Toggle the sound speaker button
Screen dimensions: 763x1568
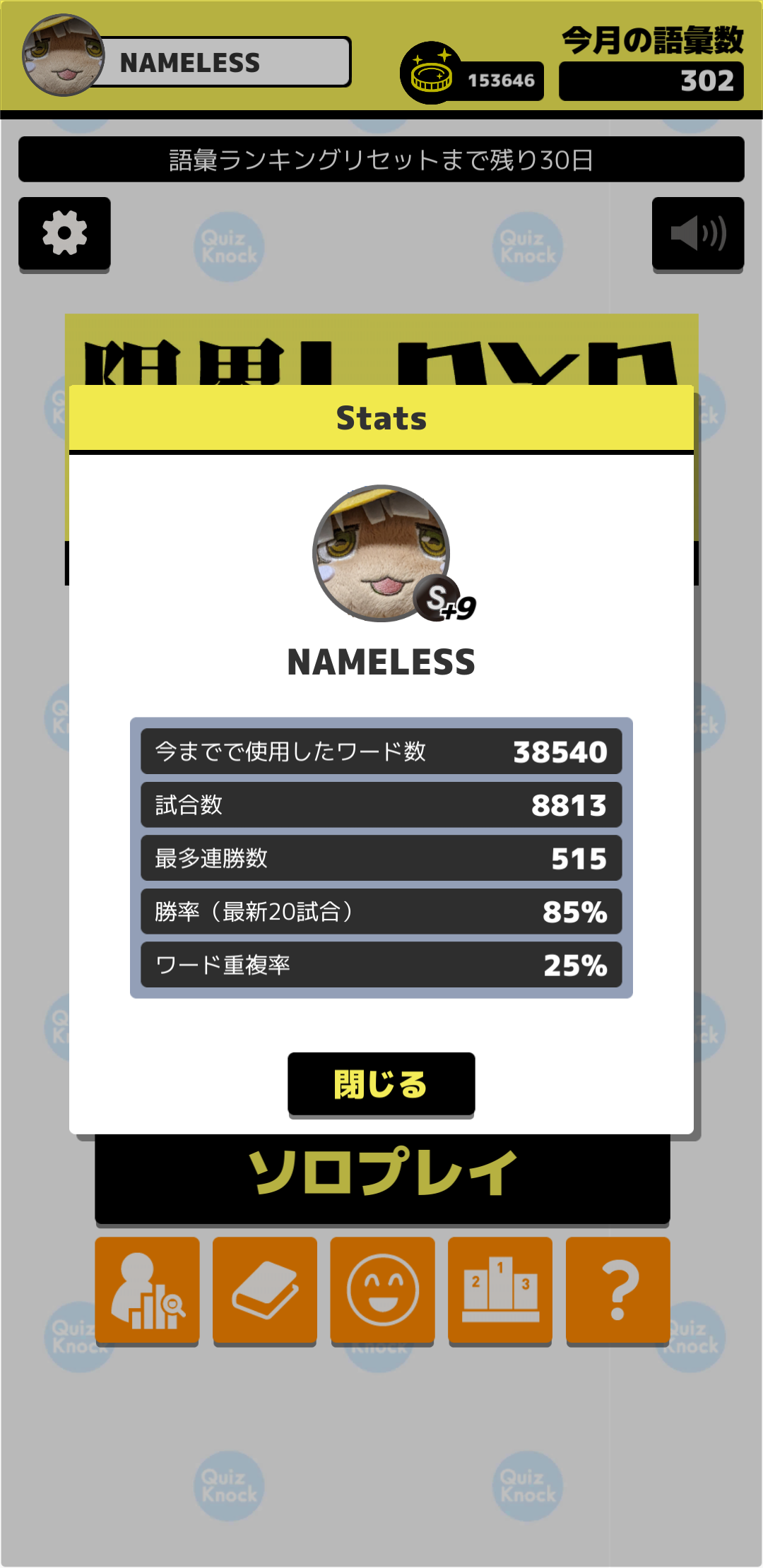[697, 233]
